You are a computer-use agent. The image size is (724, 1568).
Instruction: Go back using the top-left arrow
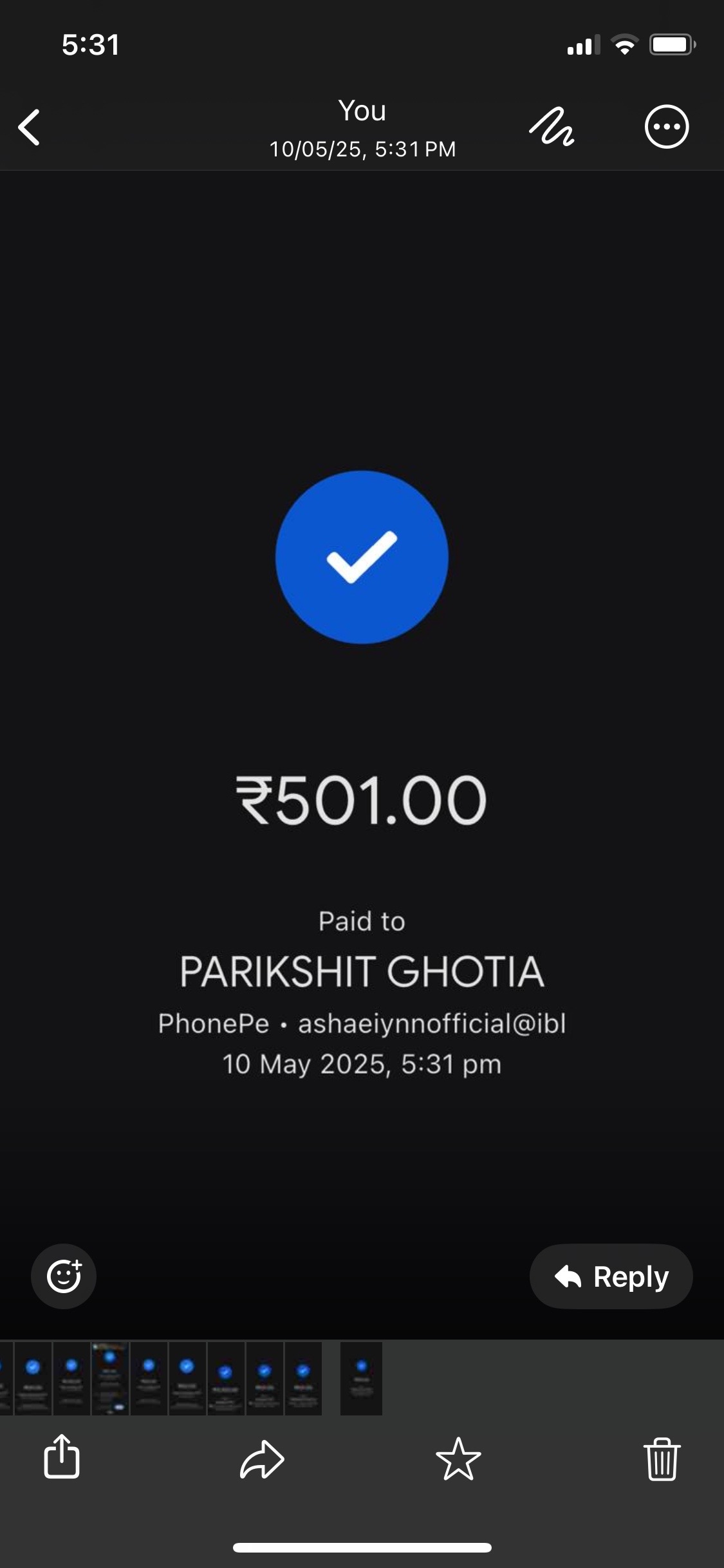(30, 127)
